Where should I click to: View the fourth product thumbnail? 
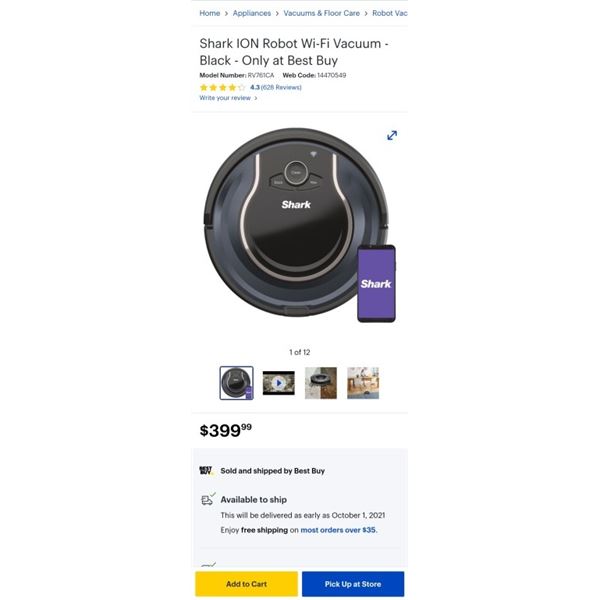pyautogui.click(x=363, y=383)
